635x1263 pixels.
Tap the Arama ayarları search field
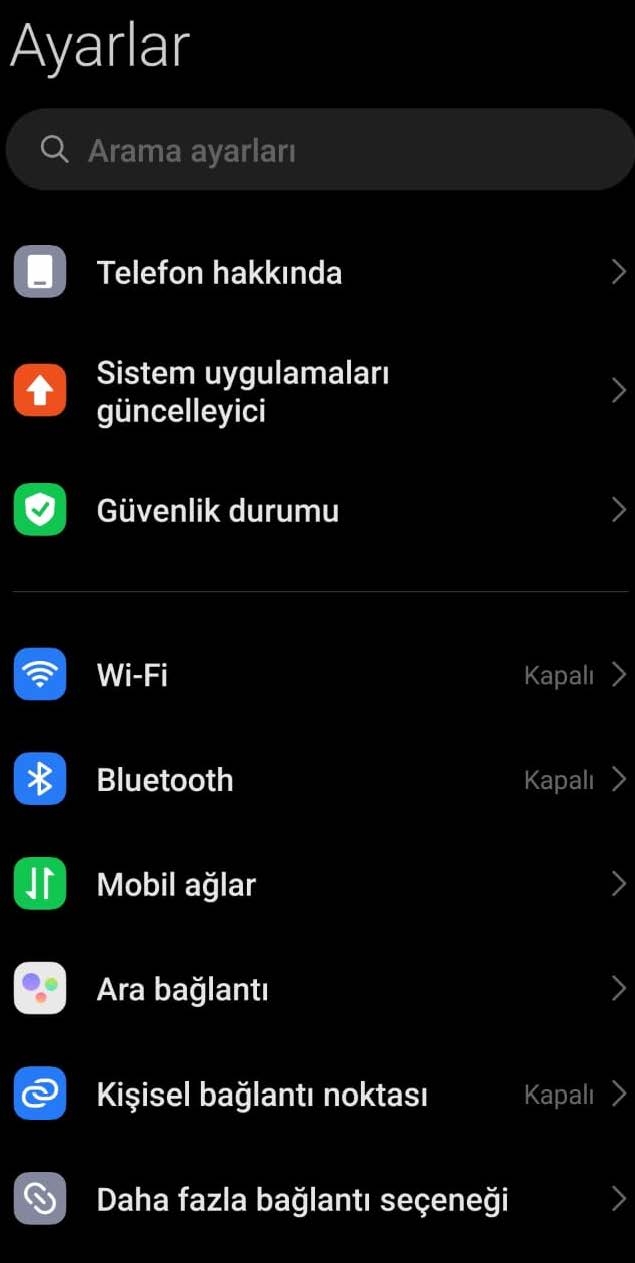coord(320,150)
